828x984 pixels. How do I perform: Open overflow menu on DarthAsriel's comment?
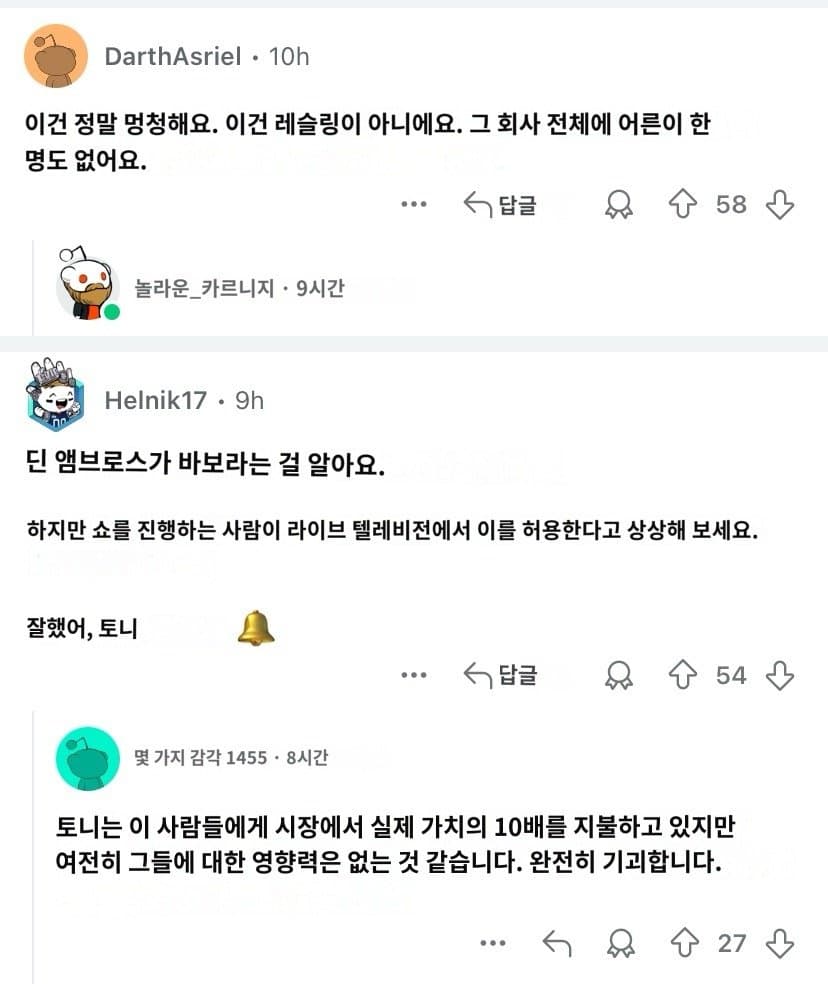click(413, 205)
